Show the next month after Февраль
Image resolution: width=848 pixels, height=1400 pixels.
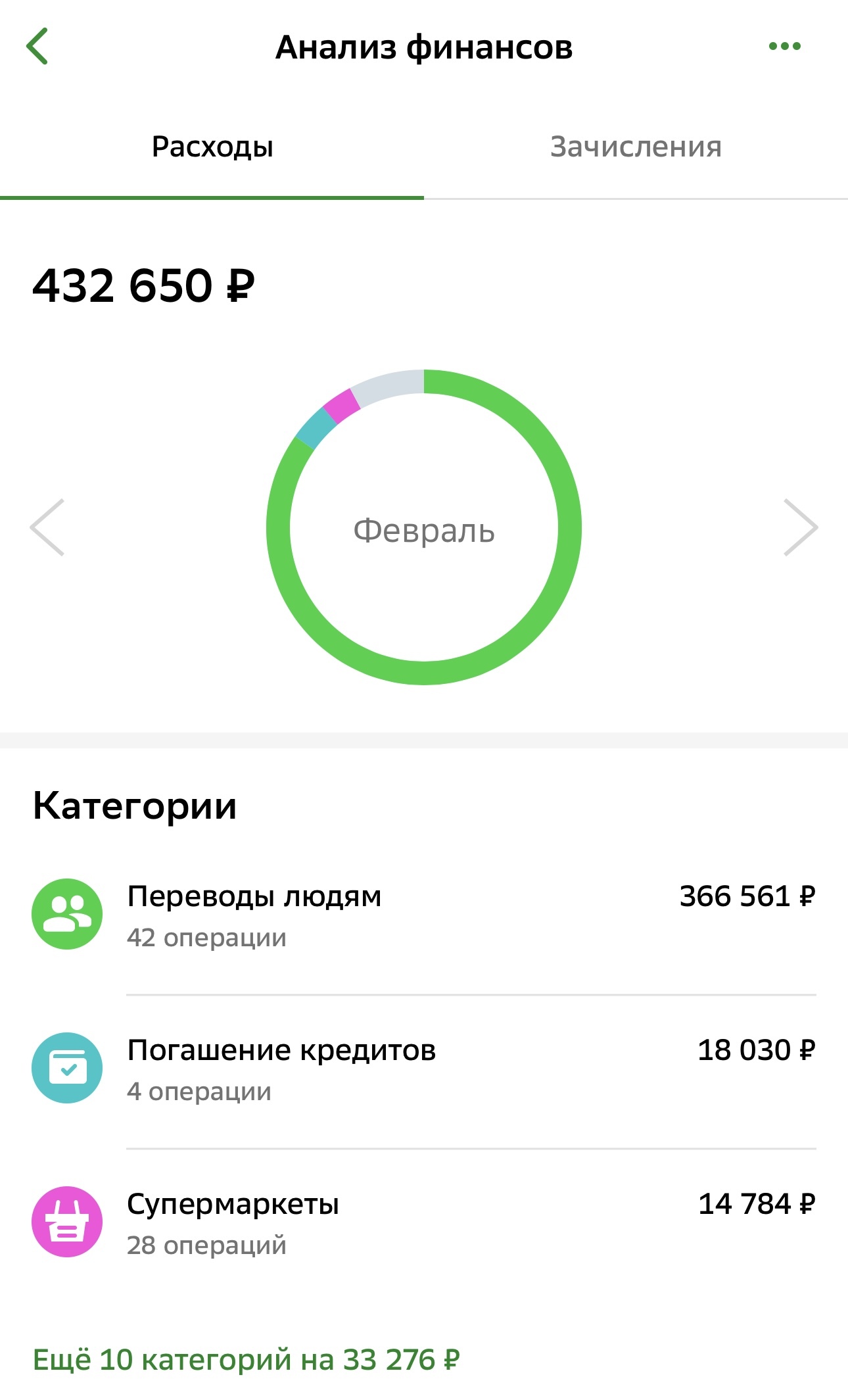[x=800, y=527]
